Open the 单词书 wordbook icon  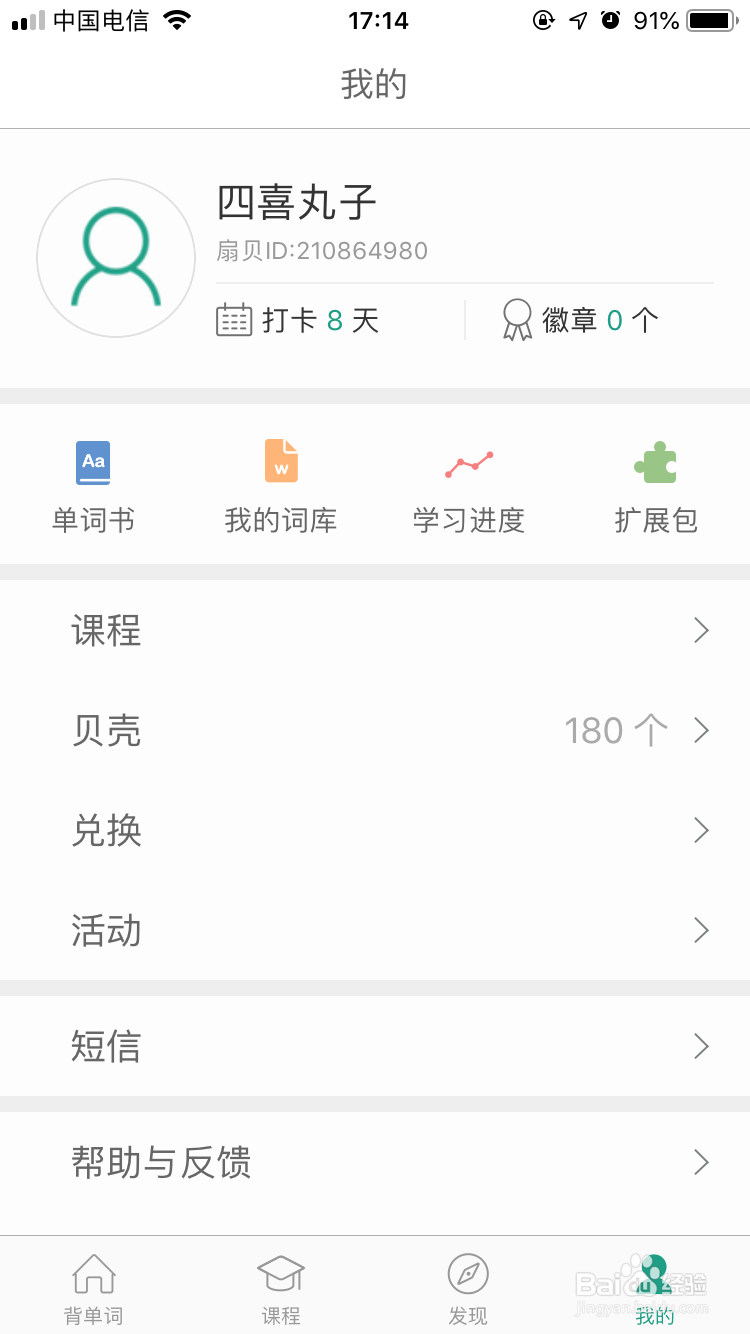93,462
